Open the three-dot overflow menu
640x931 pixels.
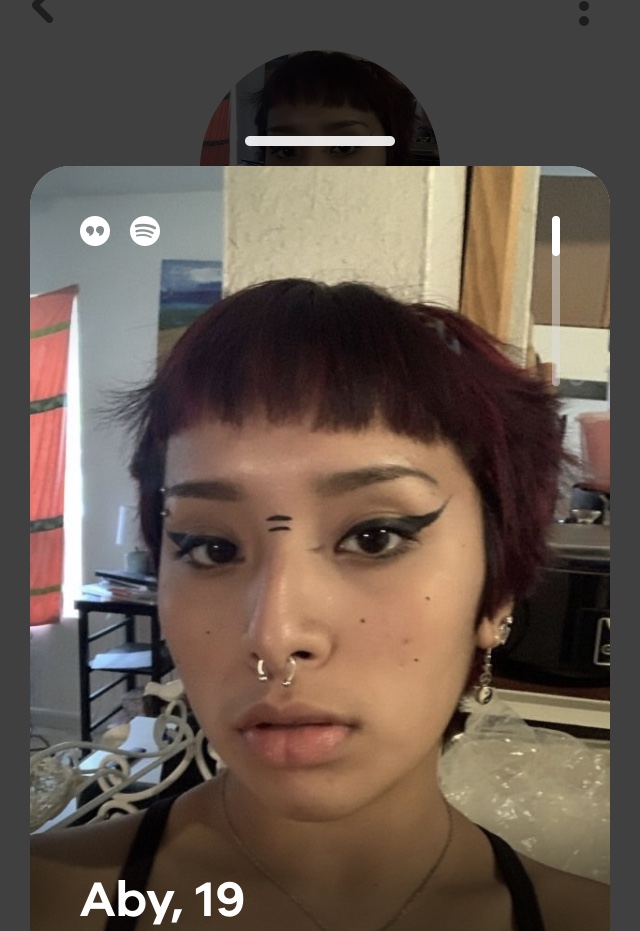coord(584,13)
